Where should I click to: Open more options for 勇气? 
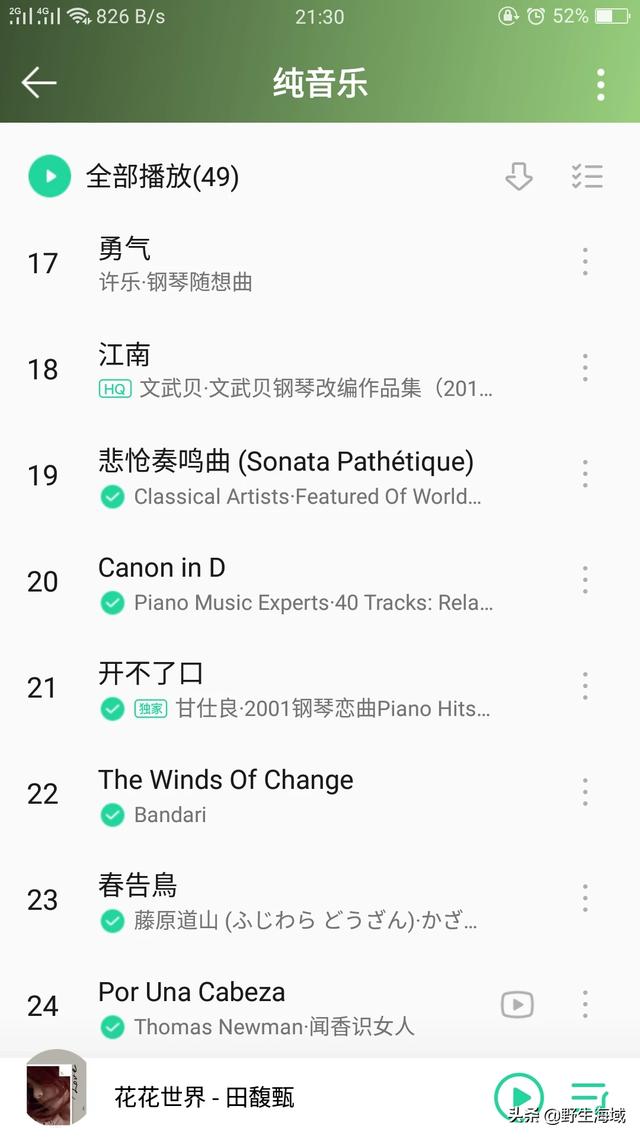[x=585, y=262]
